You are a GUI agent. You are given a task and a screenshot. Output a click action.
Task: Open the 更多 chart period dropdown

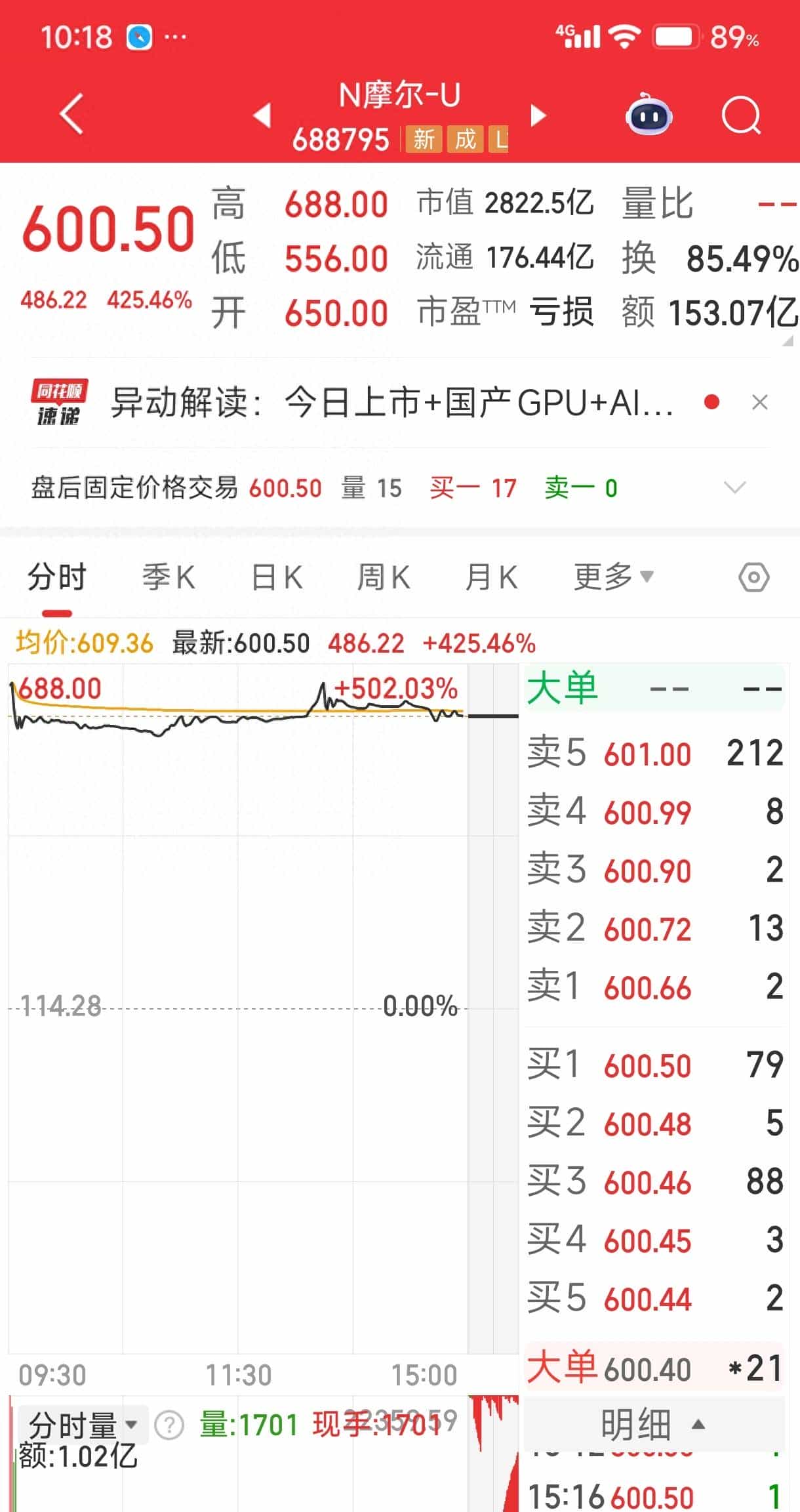(613, 578)
